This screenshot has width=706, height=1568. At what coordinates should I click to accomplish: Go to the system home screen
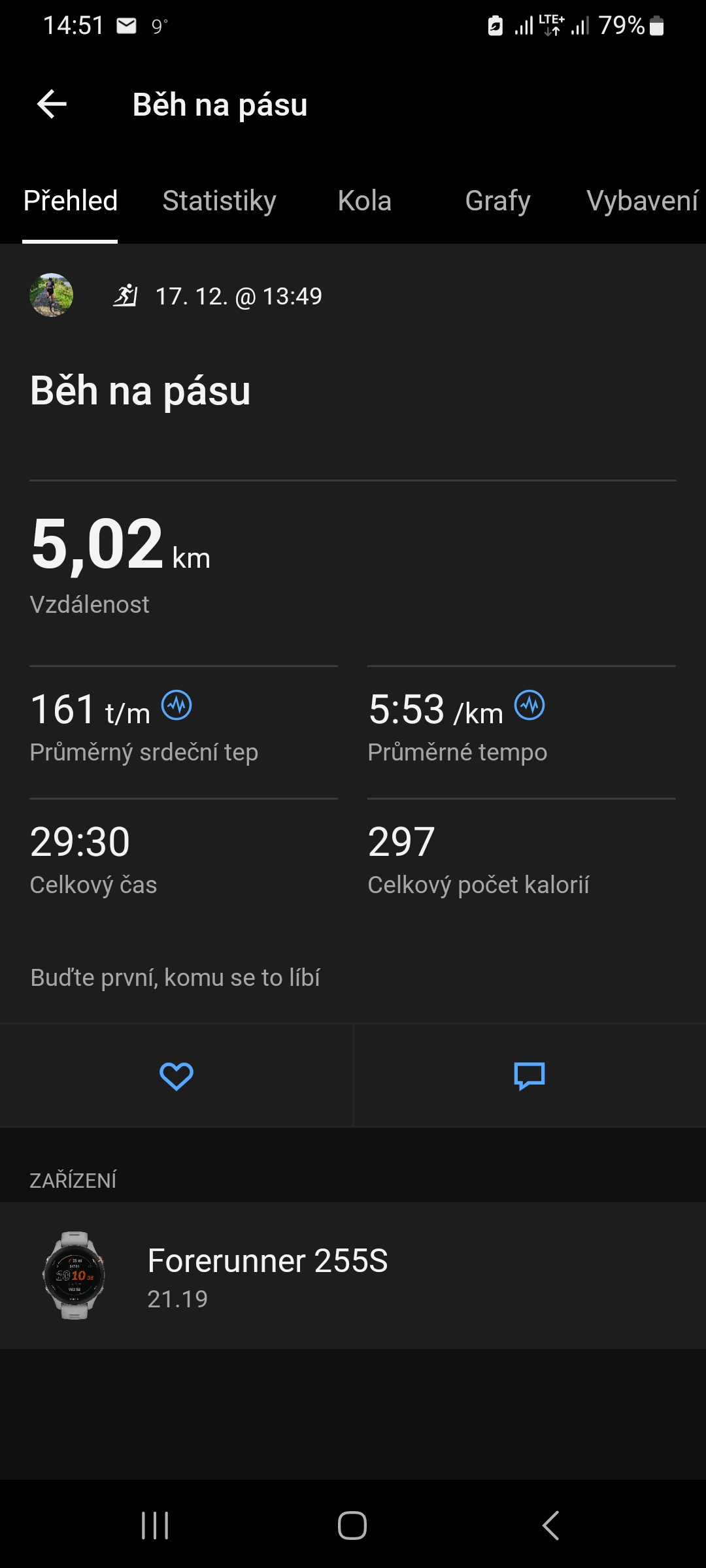pyautogui.click(x=352, y=1526)
